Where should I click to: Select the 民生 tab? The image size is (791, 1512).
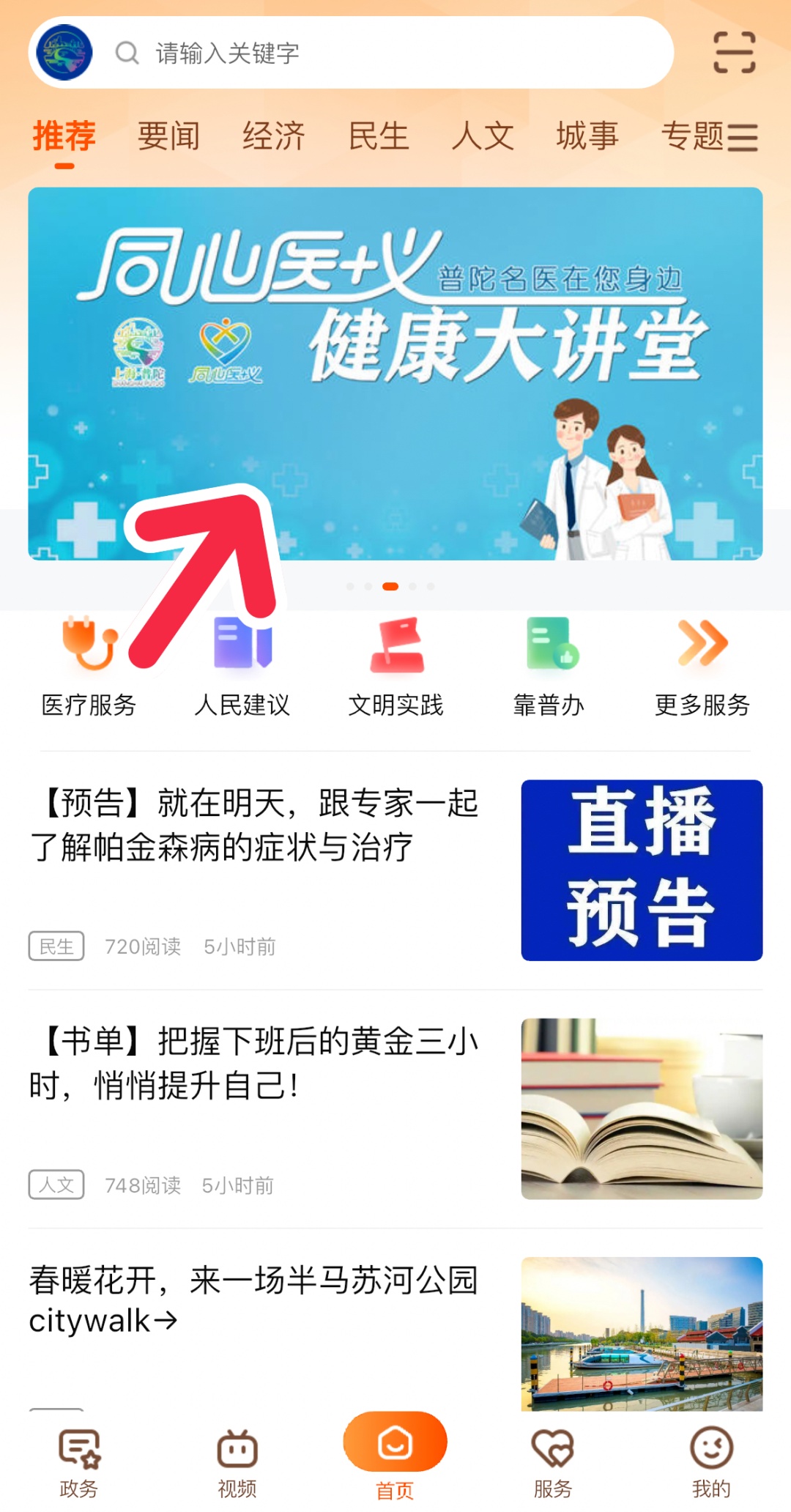pyautogui.click(x=379, y=136)
